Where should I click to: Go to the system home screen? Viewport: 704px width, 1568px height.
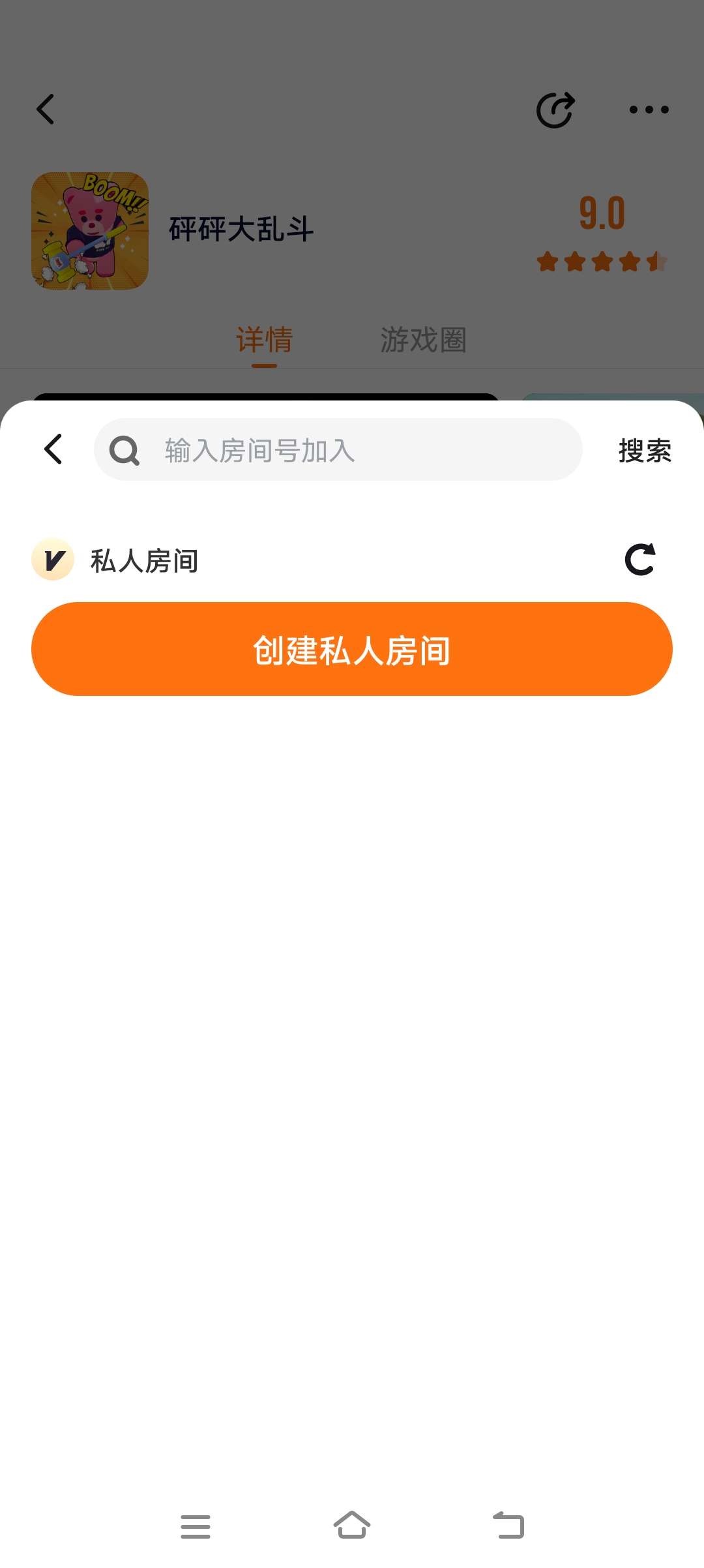(x=352, y=1526)
